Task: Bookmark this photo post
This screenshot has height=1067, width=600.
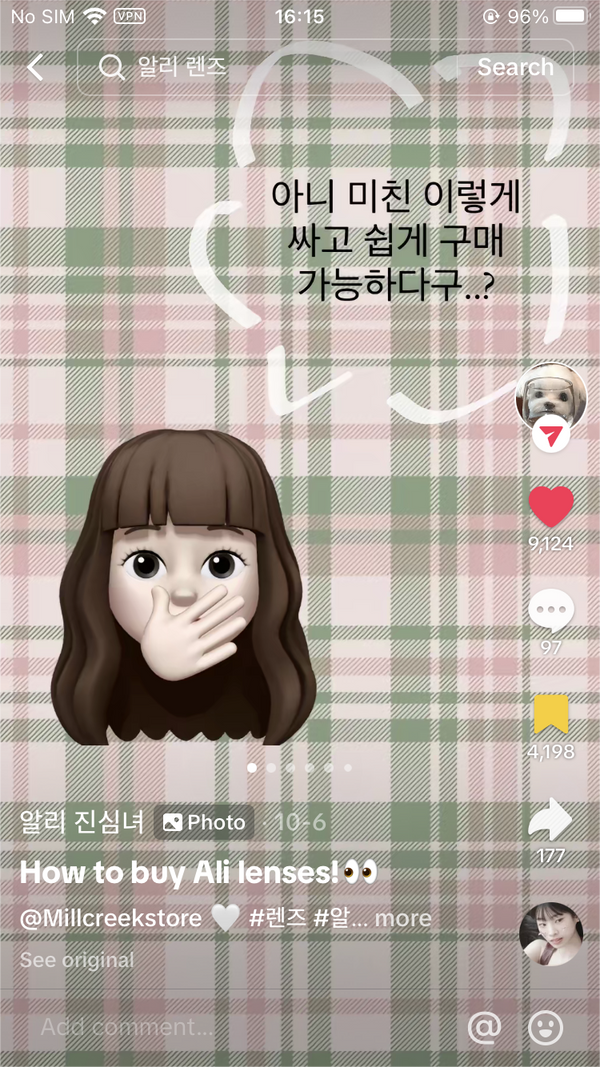Action: tap(551, 714)
